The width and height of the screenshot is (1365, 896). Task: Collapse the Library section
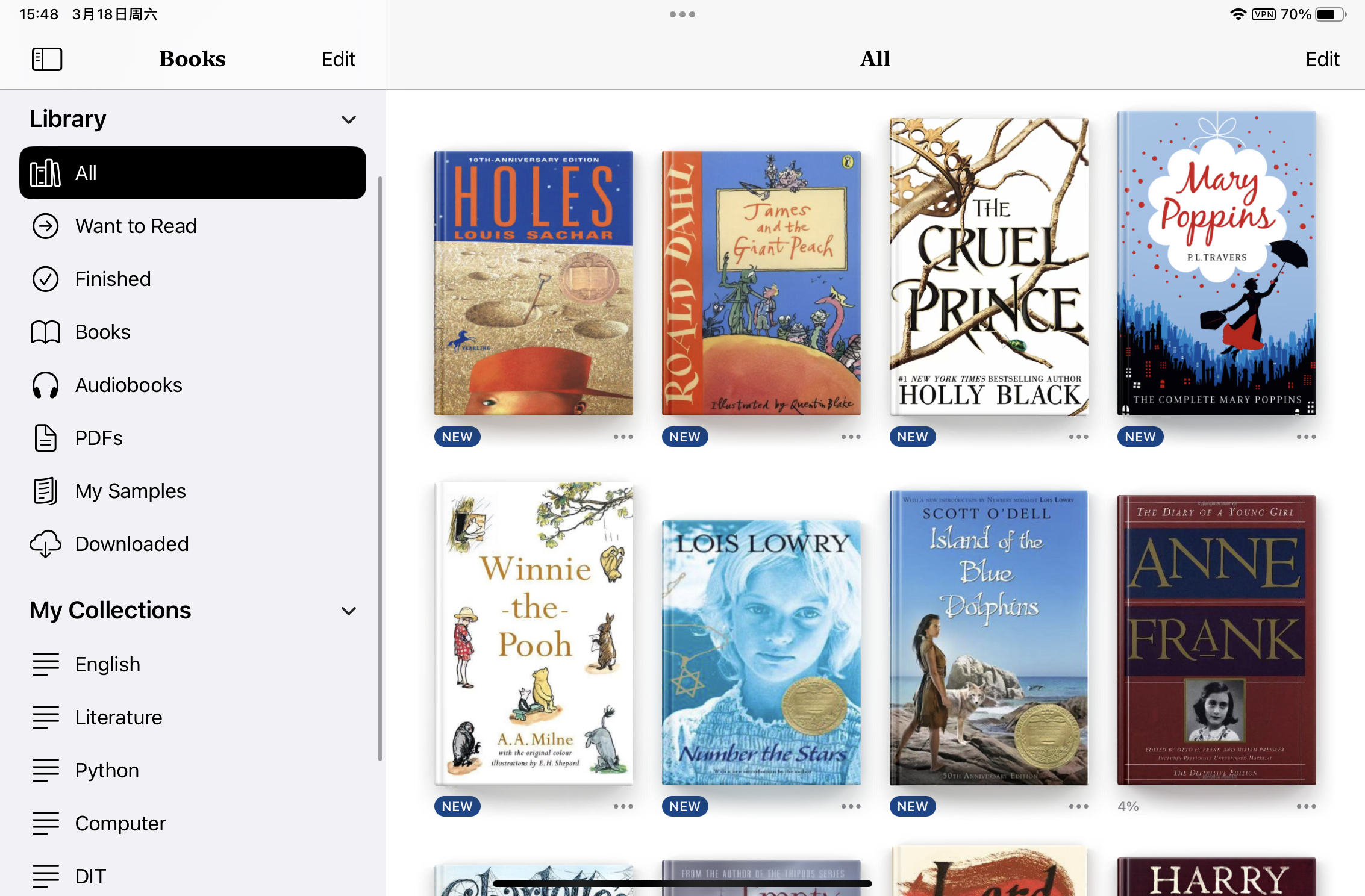click(x=348, y=119)
